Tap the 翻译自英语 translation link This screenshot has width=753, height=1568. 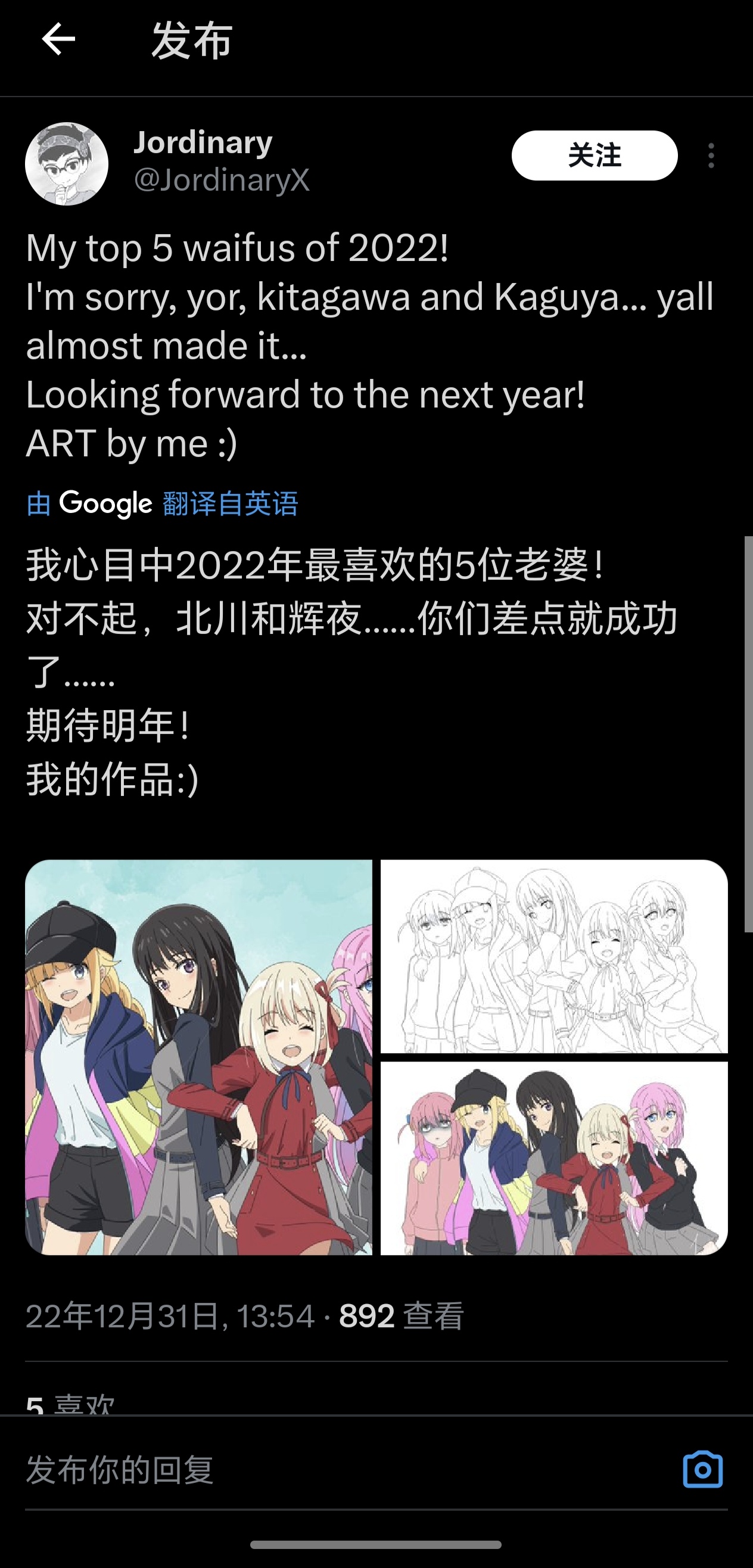coord(230,504)
